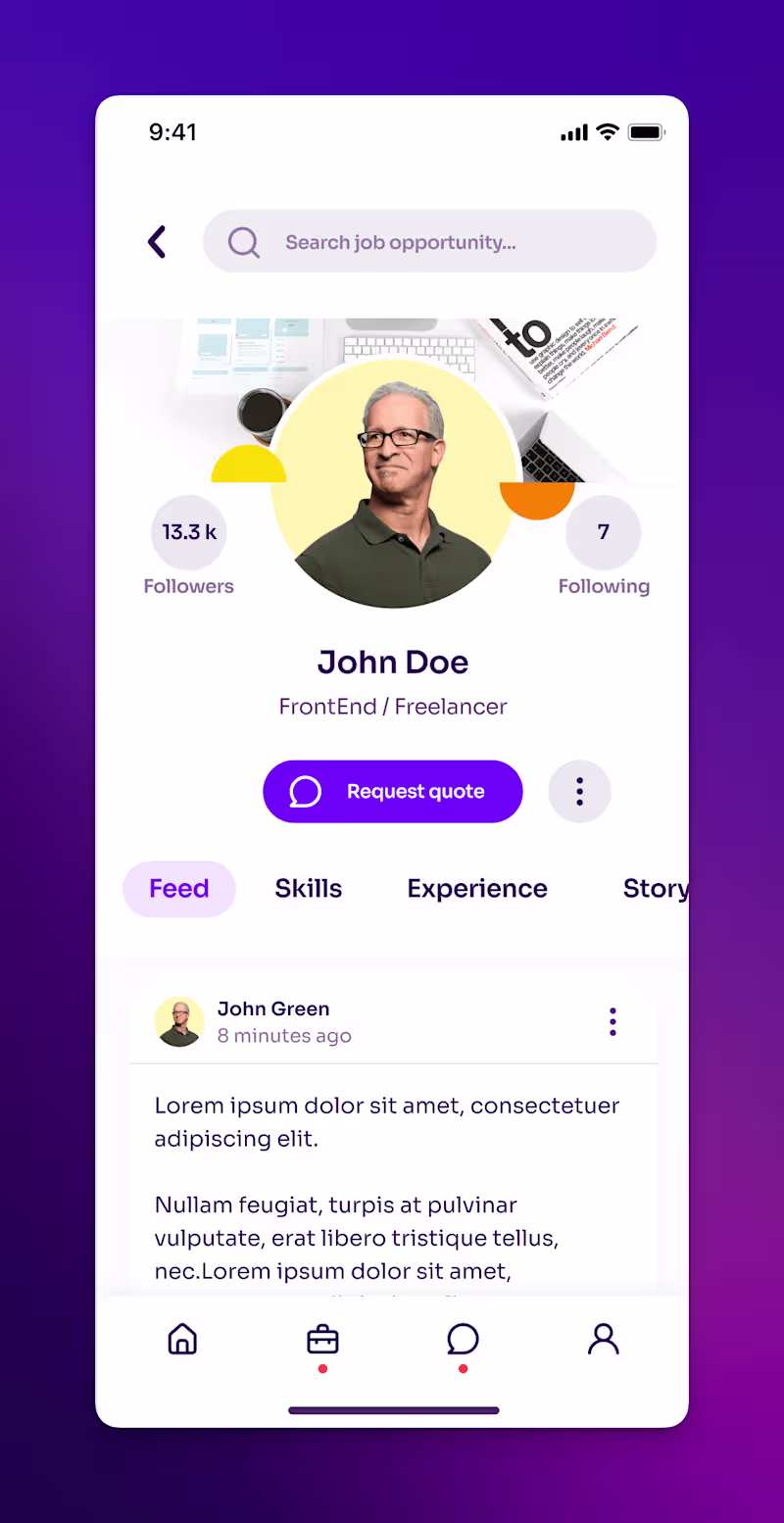Open the 13.3 k Followers list
The image size is (784, 1523).
pos(189,547)
